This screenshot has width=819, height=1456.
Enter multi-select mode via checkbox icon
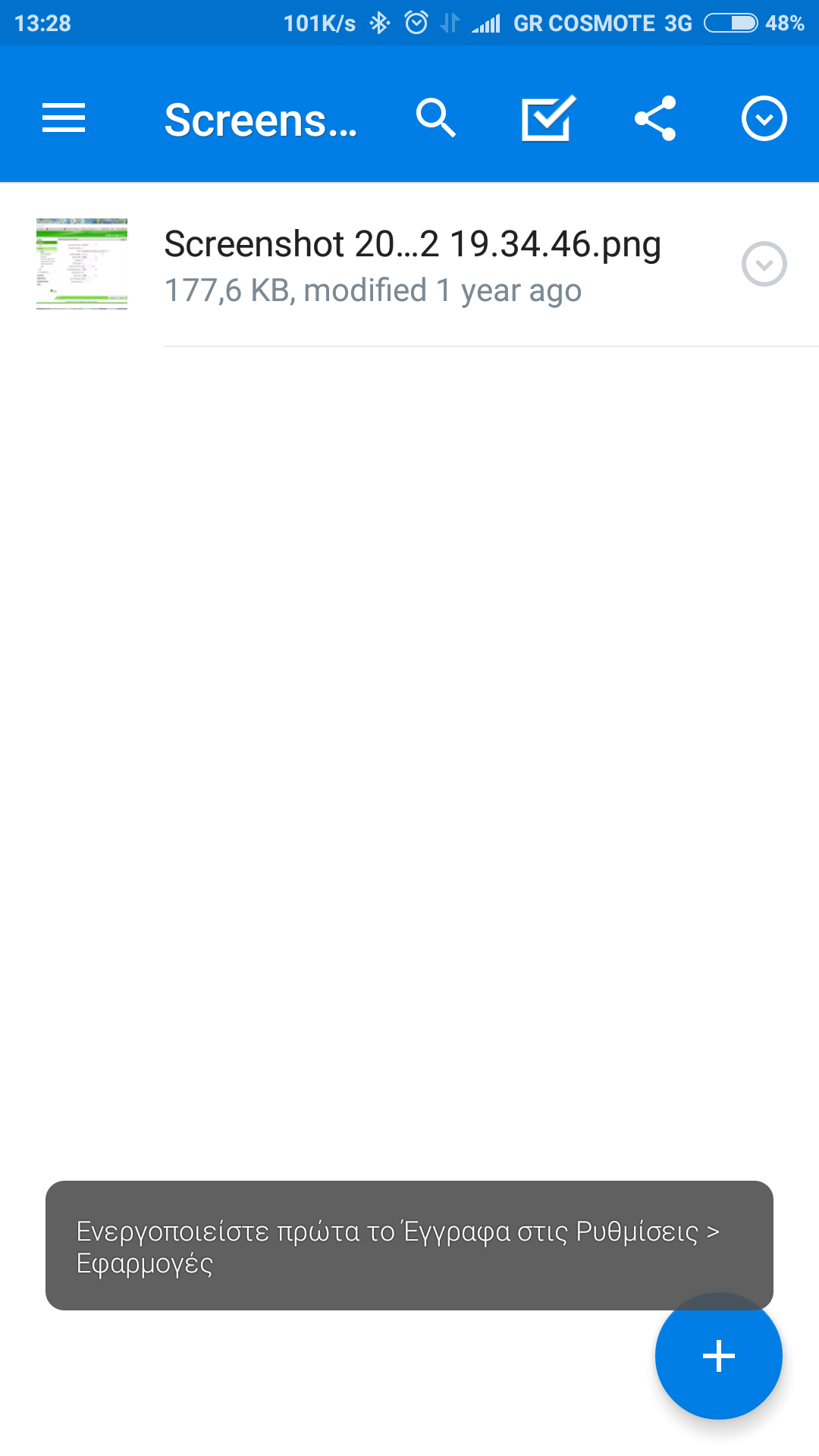point(548,118)
